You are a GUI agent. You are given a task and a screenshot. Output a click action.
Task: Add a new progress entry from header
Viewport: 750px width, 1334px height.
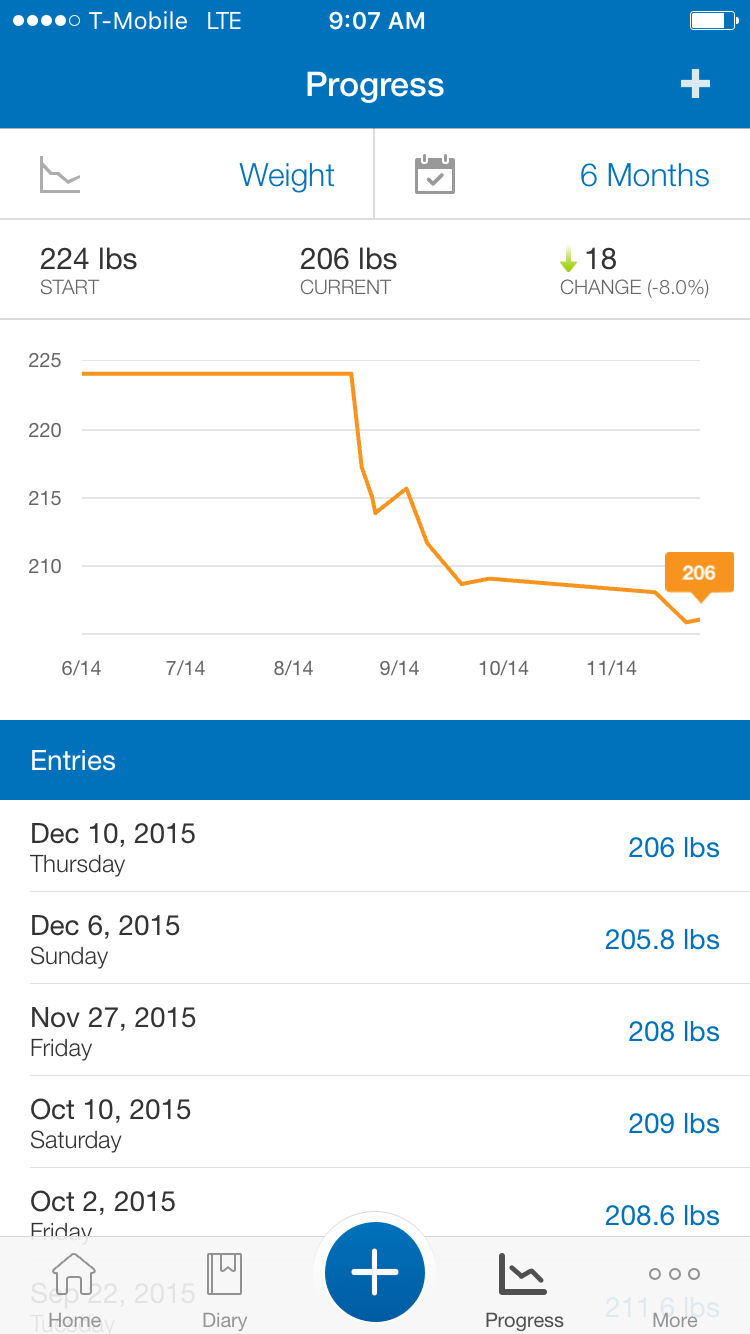pyautogui.click(x=695, y=85)
